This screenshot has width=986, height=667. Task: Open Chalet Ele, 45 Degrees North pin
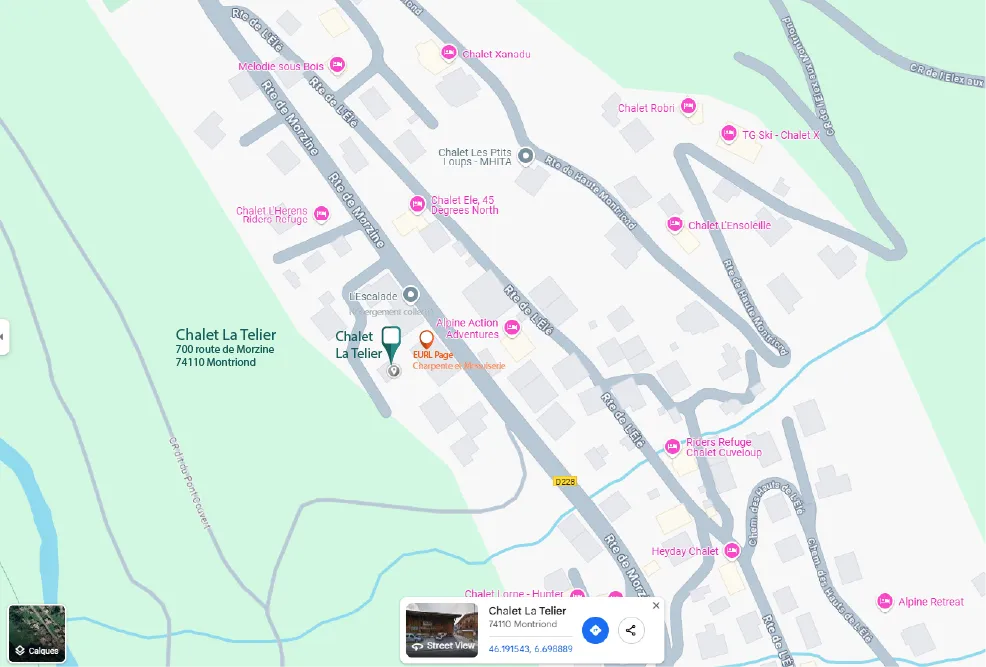418,204
